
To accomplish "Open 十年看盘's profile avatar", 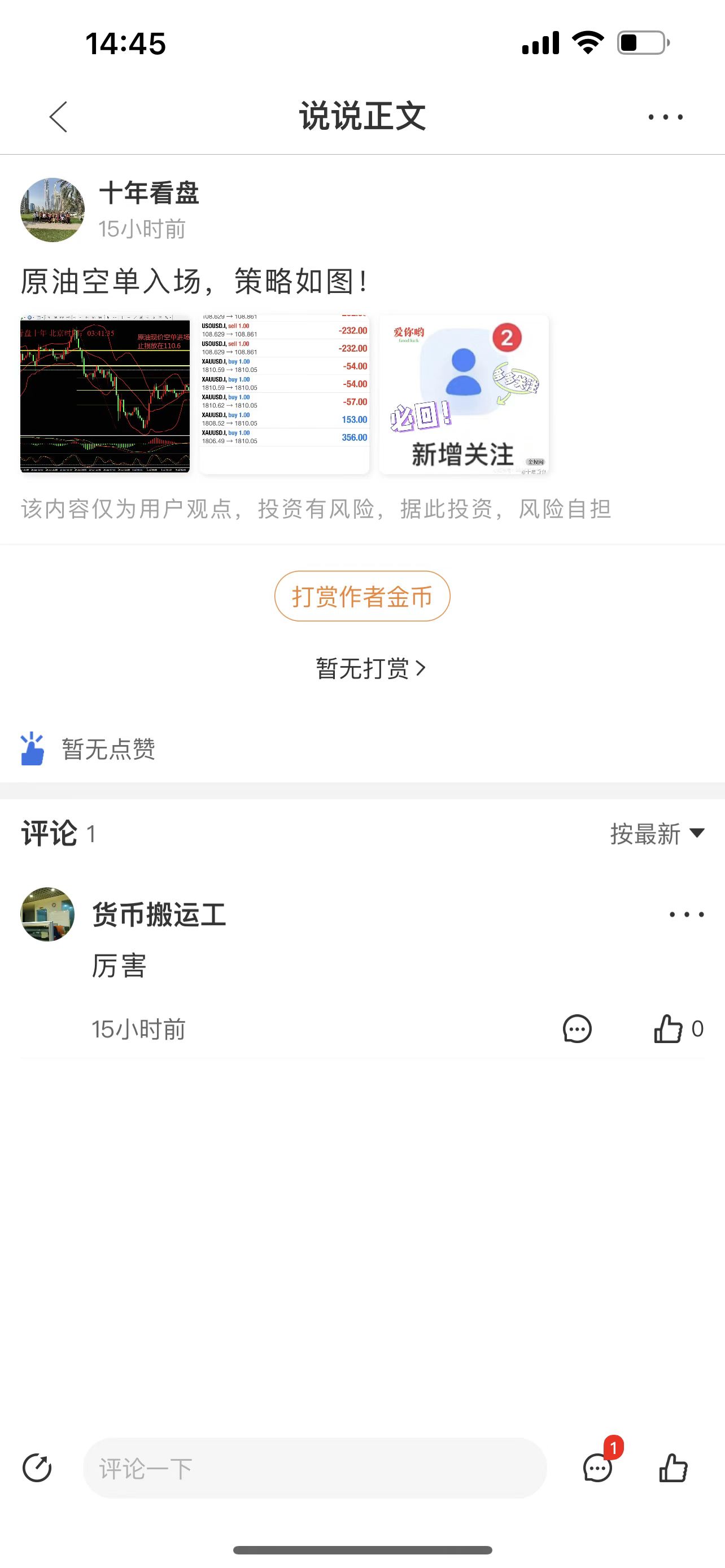I will pyautogui.click(x=53, y=210).
